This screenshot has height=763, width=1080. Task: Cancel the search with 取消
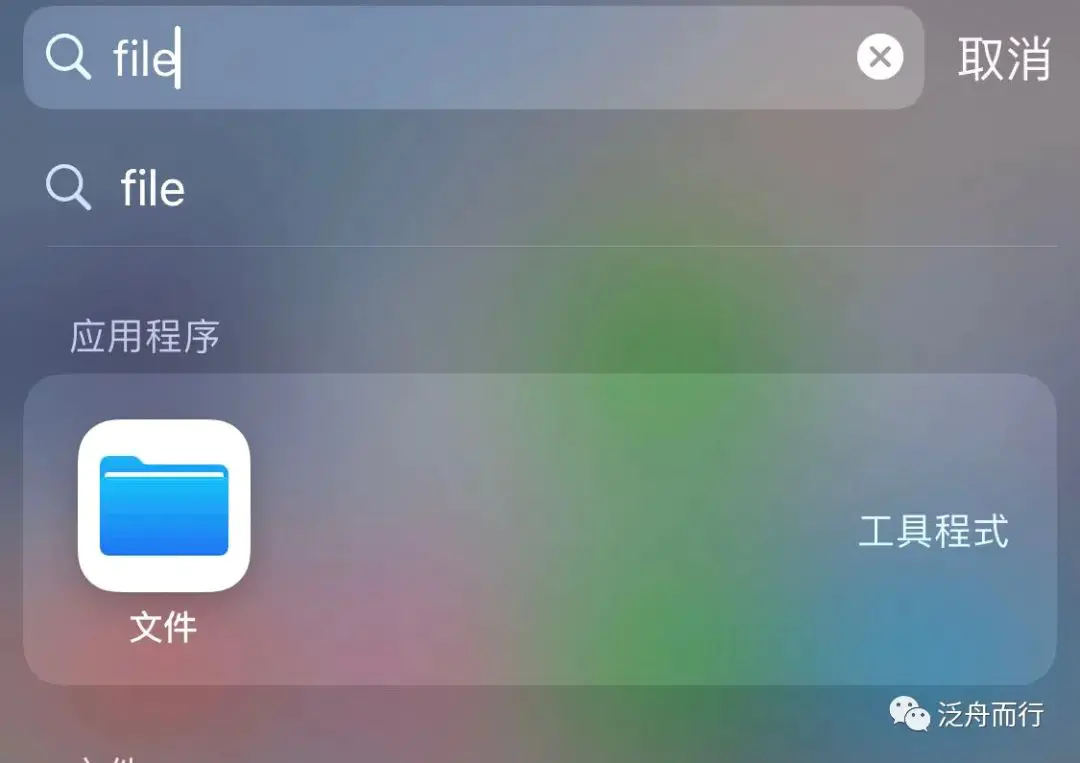tap(1003, 58)
